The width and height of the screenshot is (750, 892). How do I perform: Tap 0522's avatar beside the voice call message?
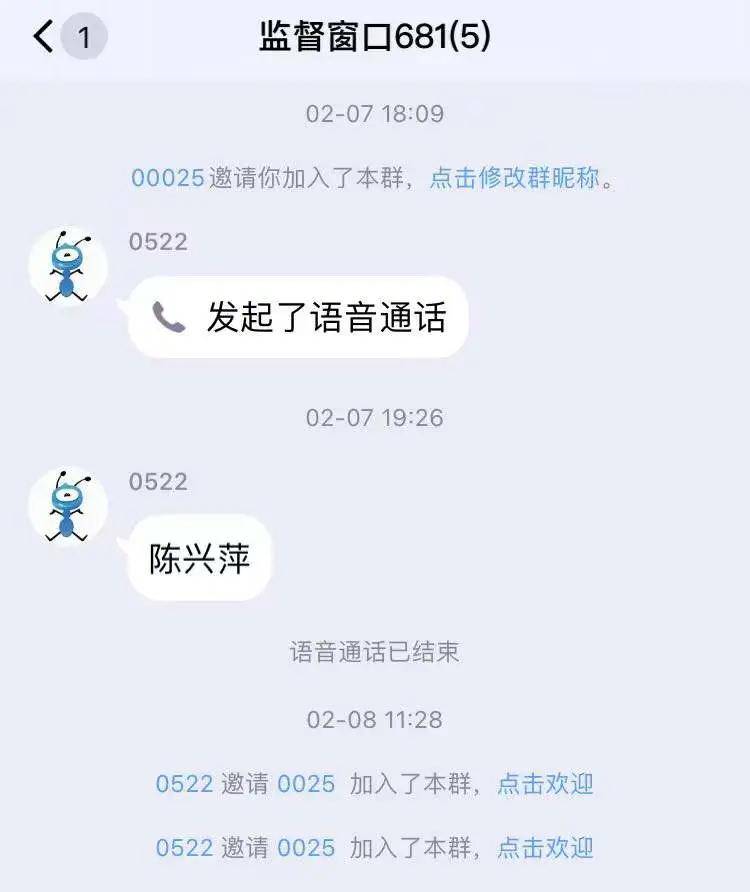67,265
